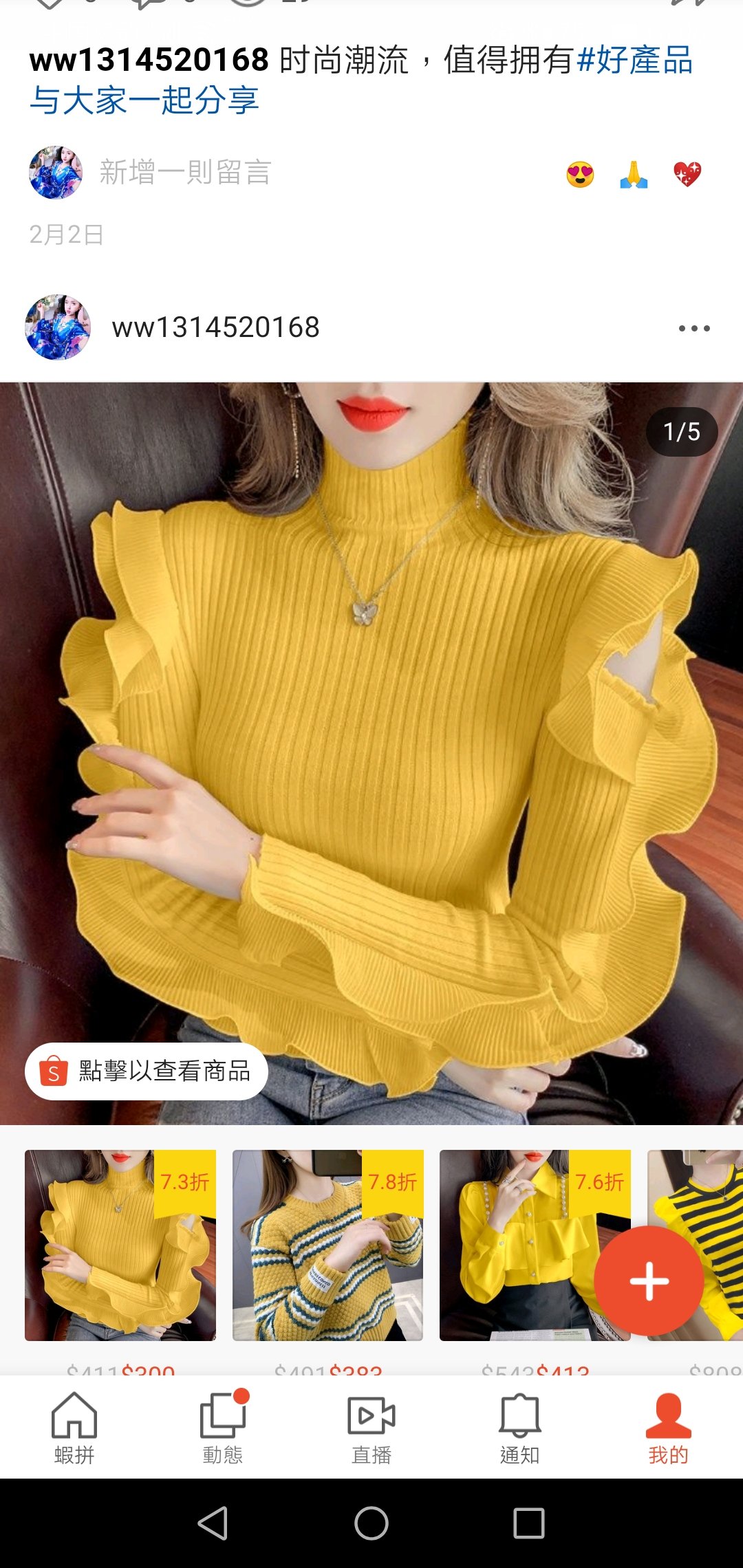The height and width of the screenshot is (1568, 743).
Task: Send the praying hands emoji reaction
Action: [x=634, y=174]
